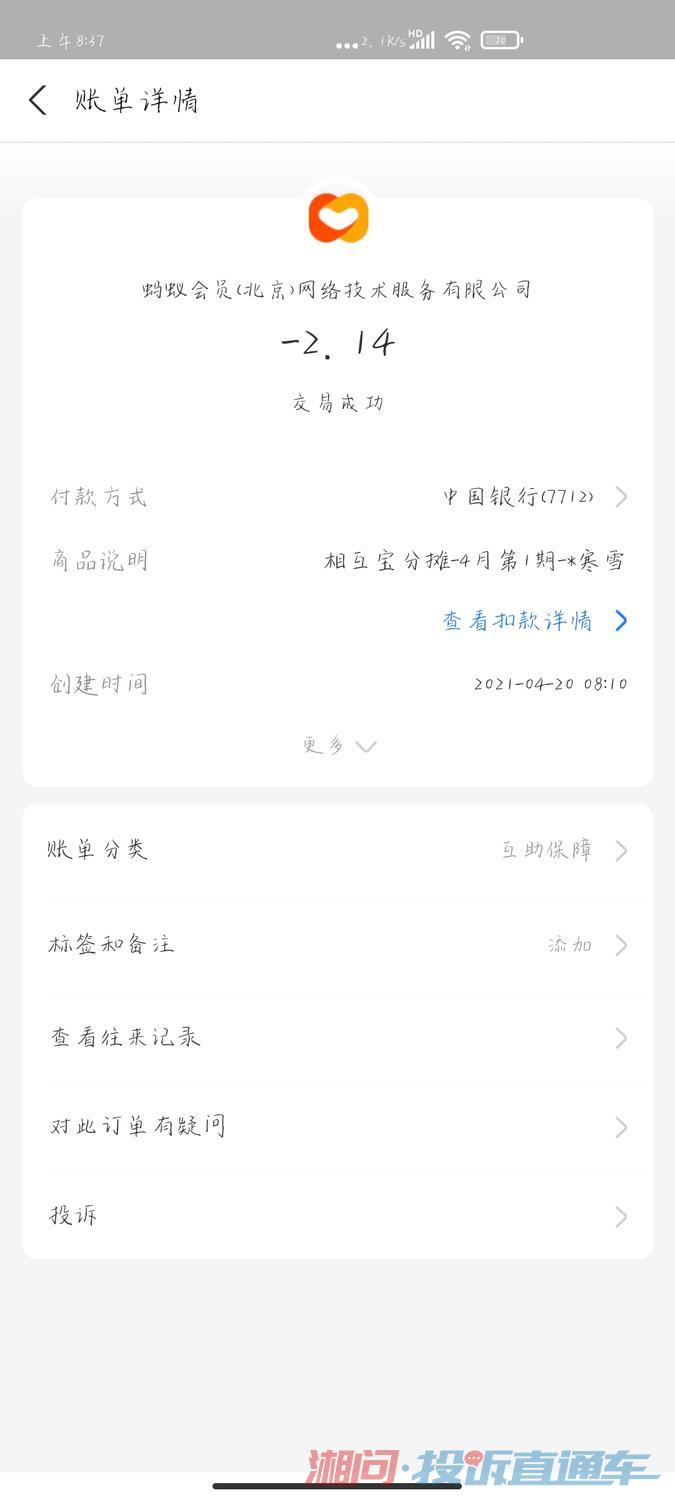Image resolution: width=675 pixels, height=1500 pixels.
Task: Go back from the 账单详情 page
Action: pos(38,100)
